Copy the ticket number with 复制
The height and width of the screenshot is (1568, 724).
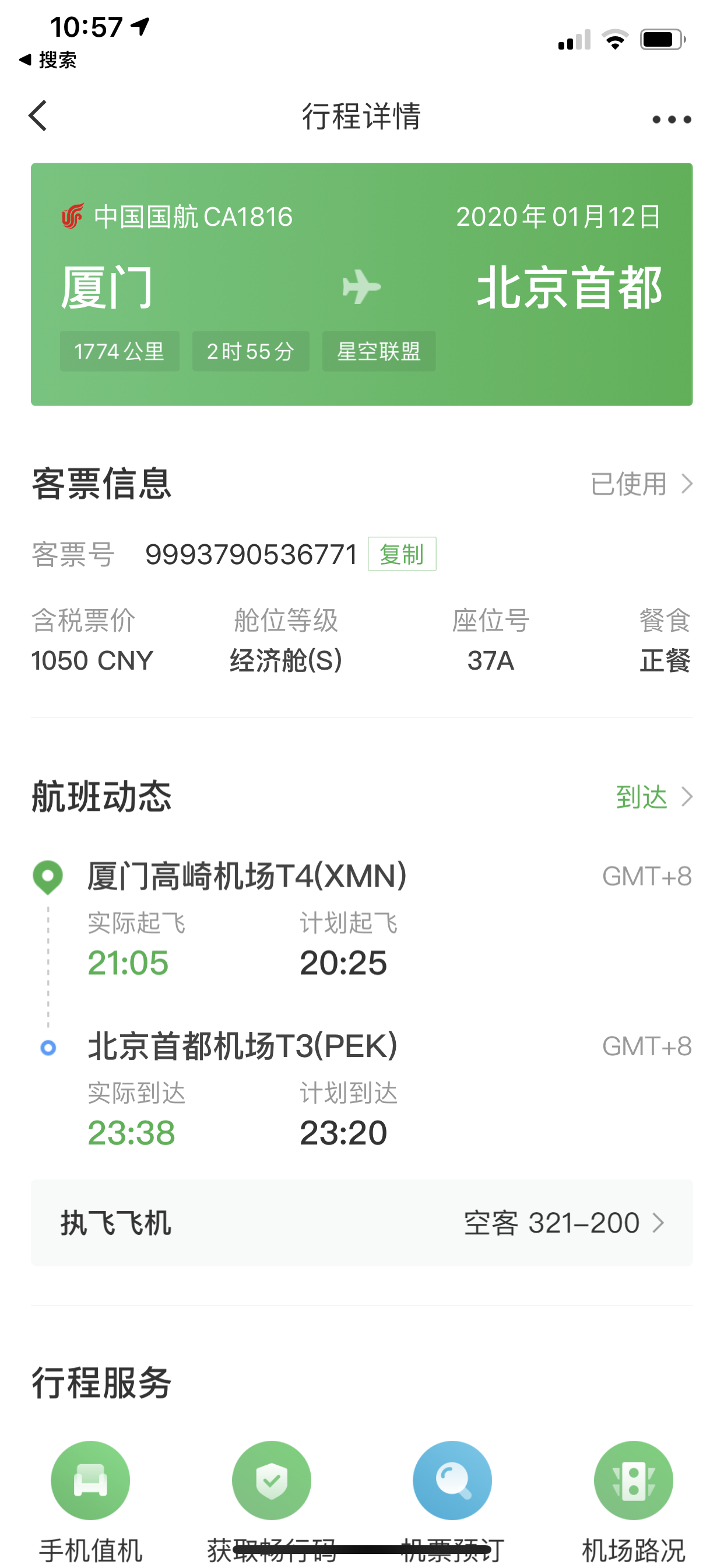pyautogui.click(x=402, y=554)
